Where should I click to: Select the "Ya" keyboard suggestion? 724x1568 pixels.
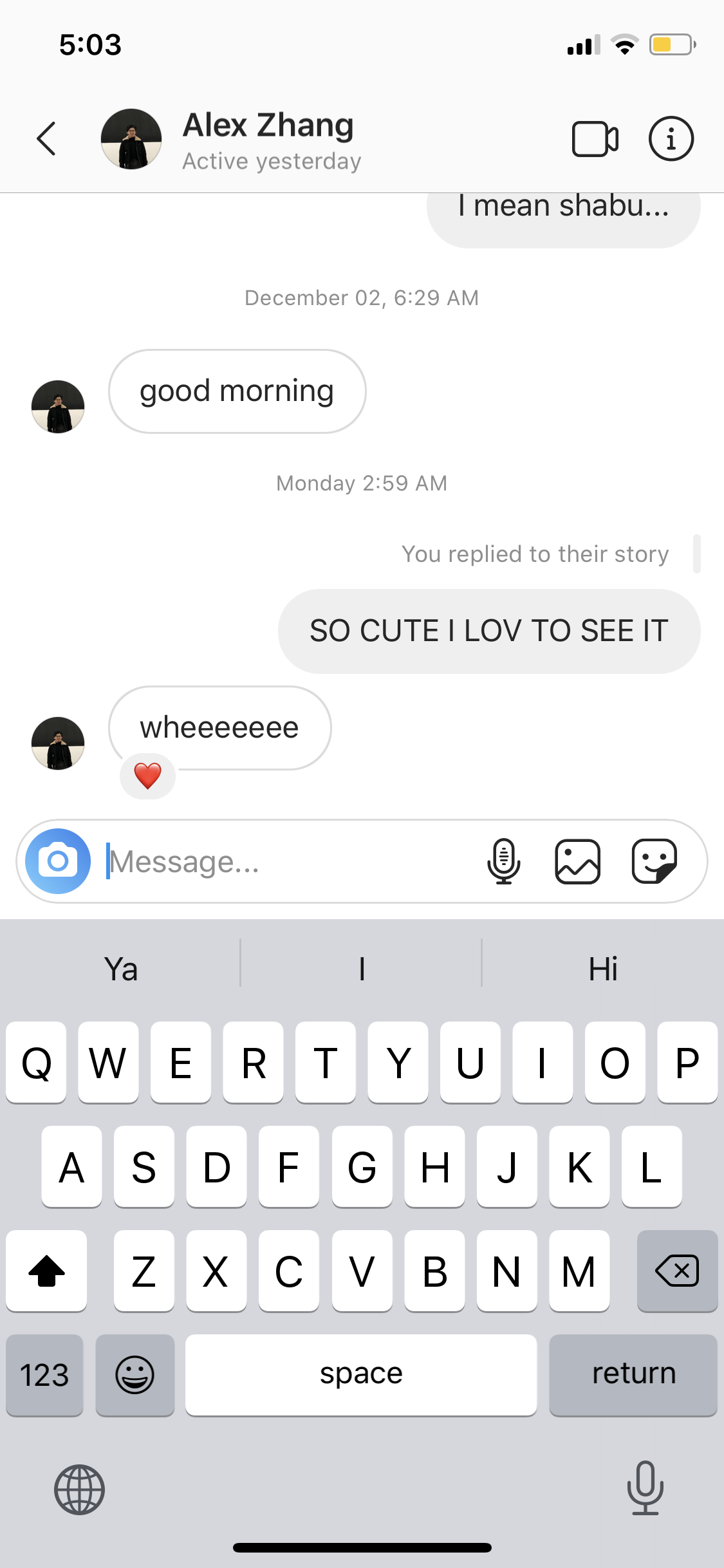(x=121, y=969)
